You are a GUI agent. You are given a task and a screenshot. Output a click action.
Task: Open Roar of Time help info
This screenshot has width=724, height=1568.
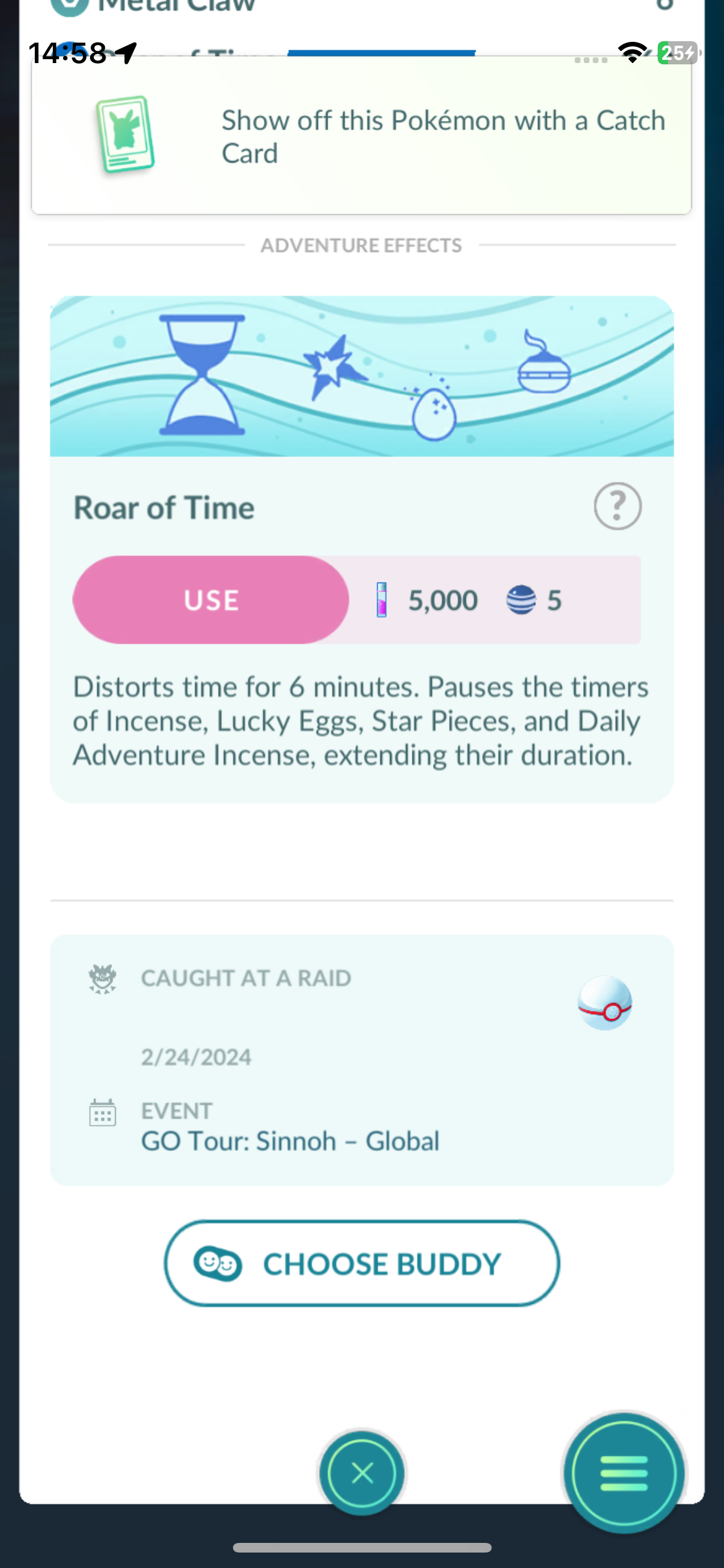click(x=617, y=507)
